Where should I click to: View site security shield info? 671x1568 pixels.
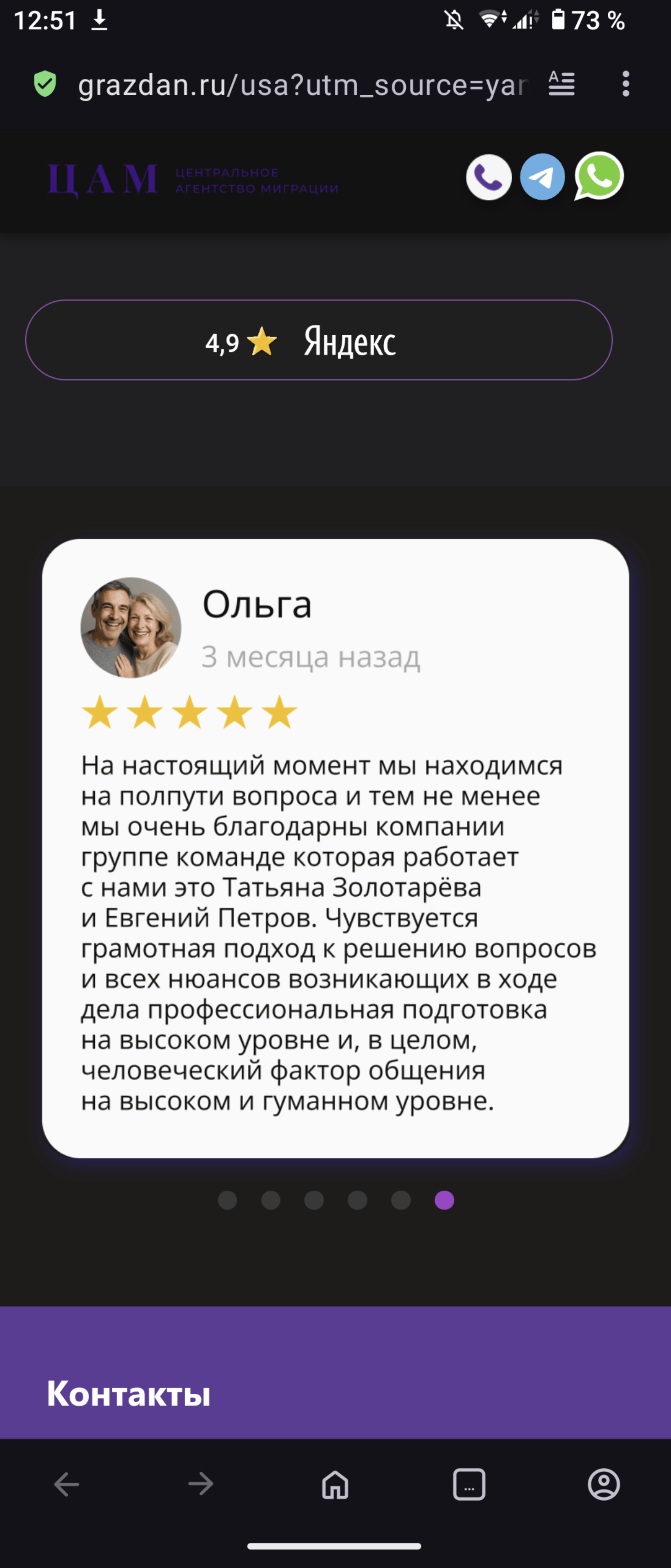coord(45,84)
